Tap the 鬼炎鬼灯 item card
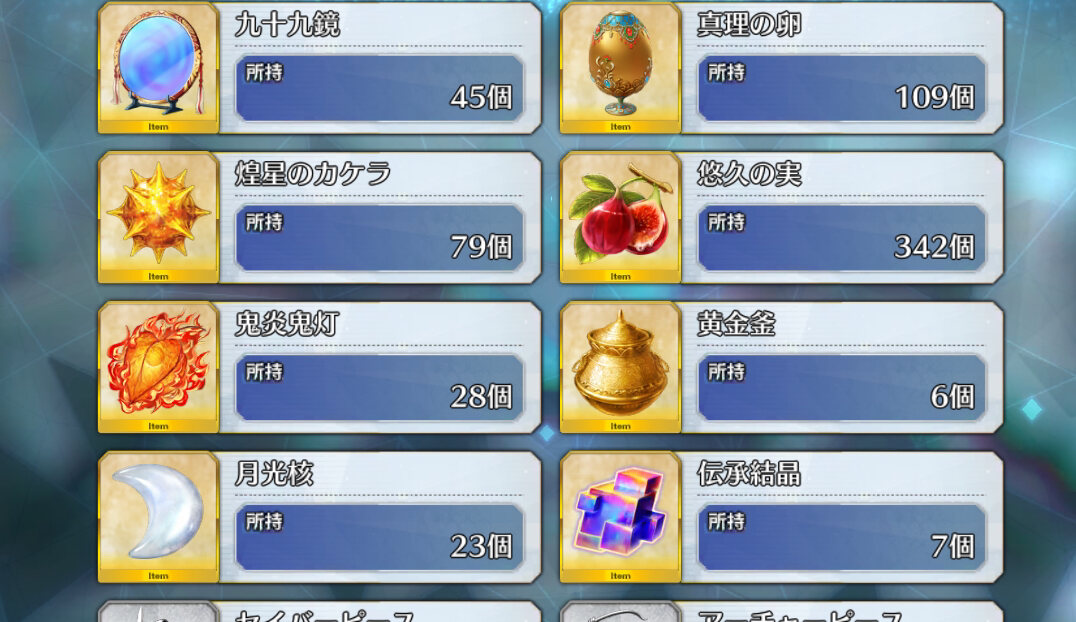 click(319, 368)
